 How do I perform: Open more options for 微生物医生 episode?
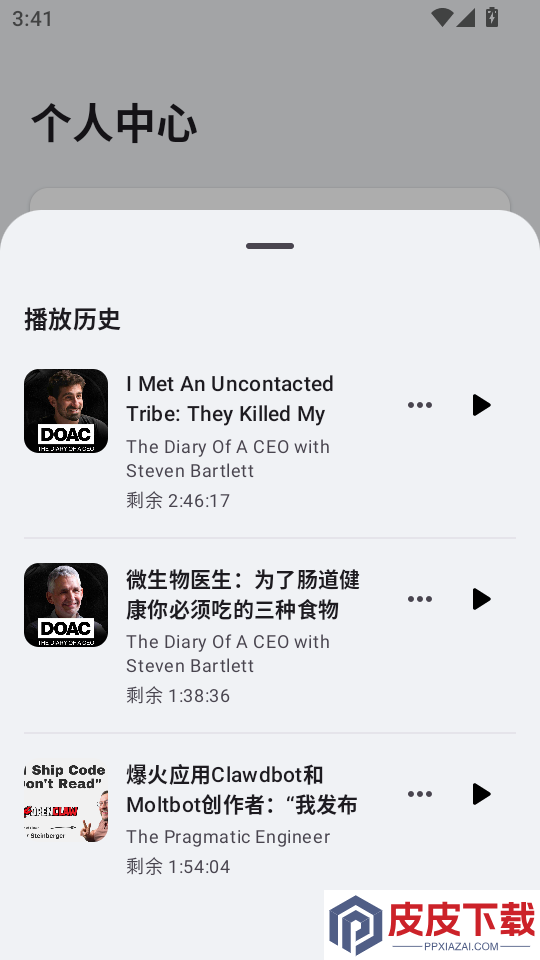coord(420,599)
